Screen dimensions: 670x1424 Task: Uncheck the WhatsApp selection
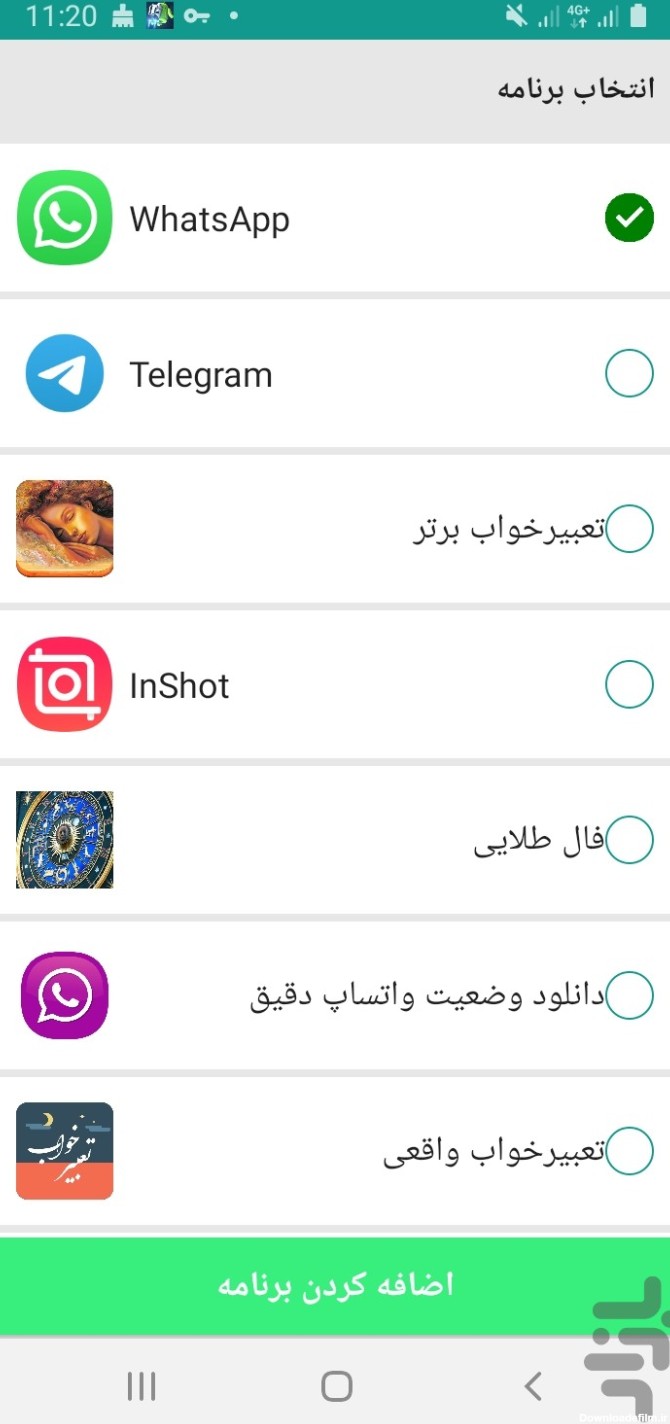(629, 219)
